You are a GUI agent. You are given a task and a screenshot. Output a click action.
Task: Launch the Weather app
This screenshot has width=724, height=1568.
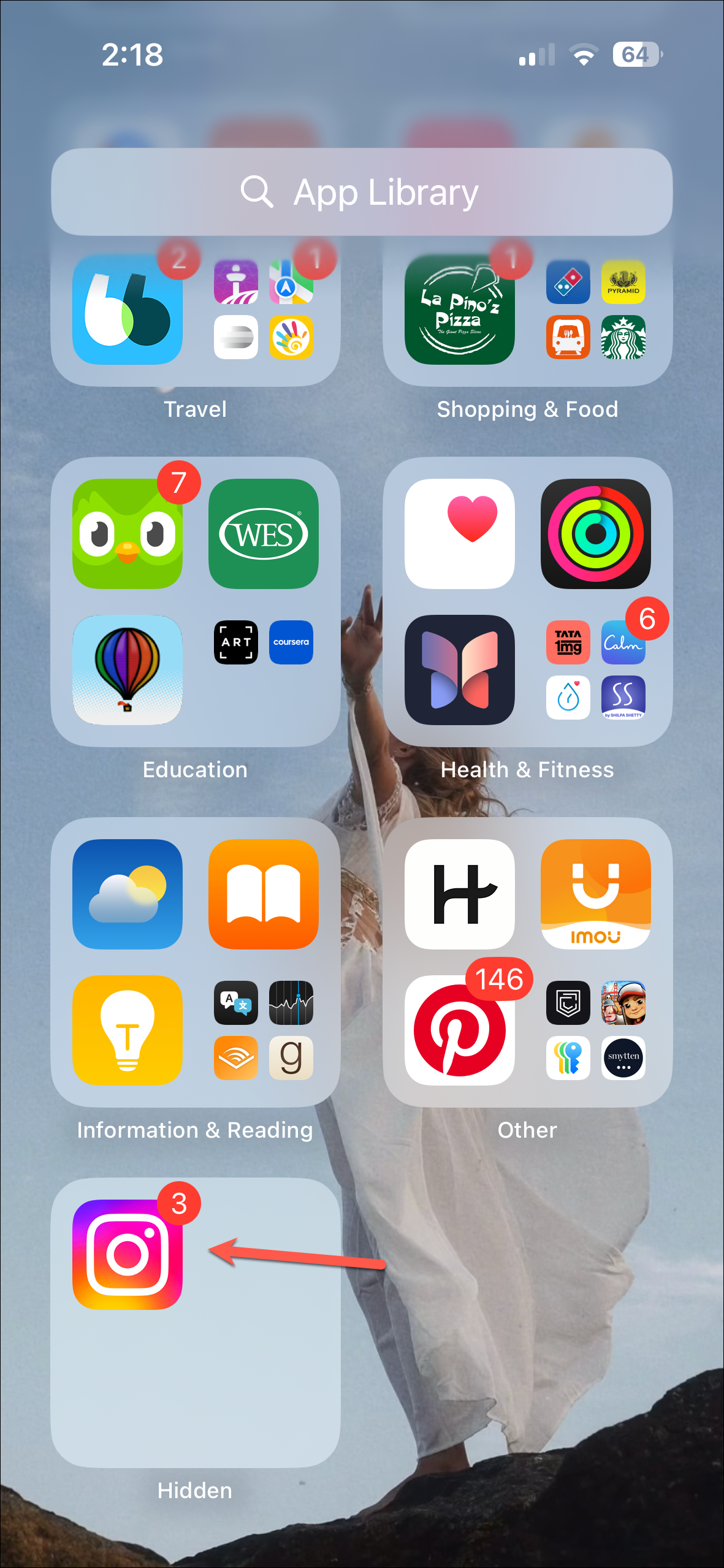(x=128, y=894)
